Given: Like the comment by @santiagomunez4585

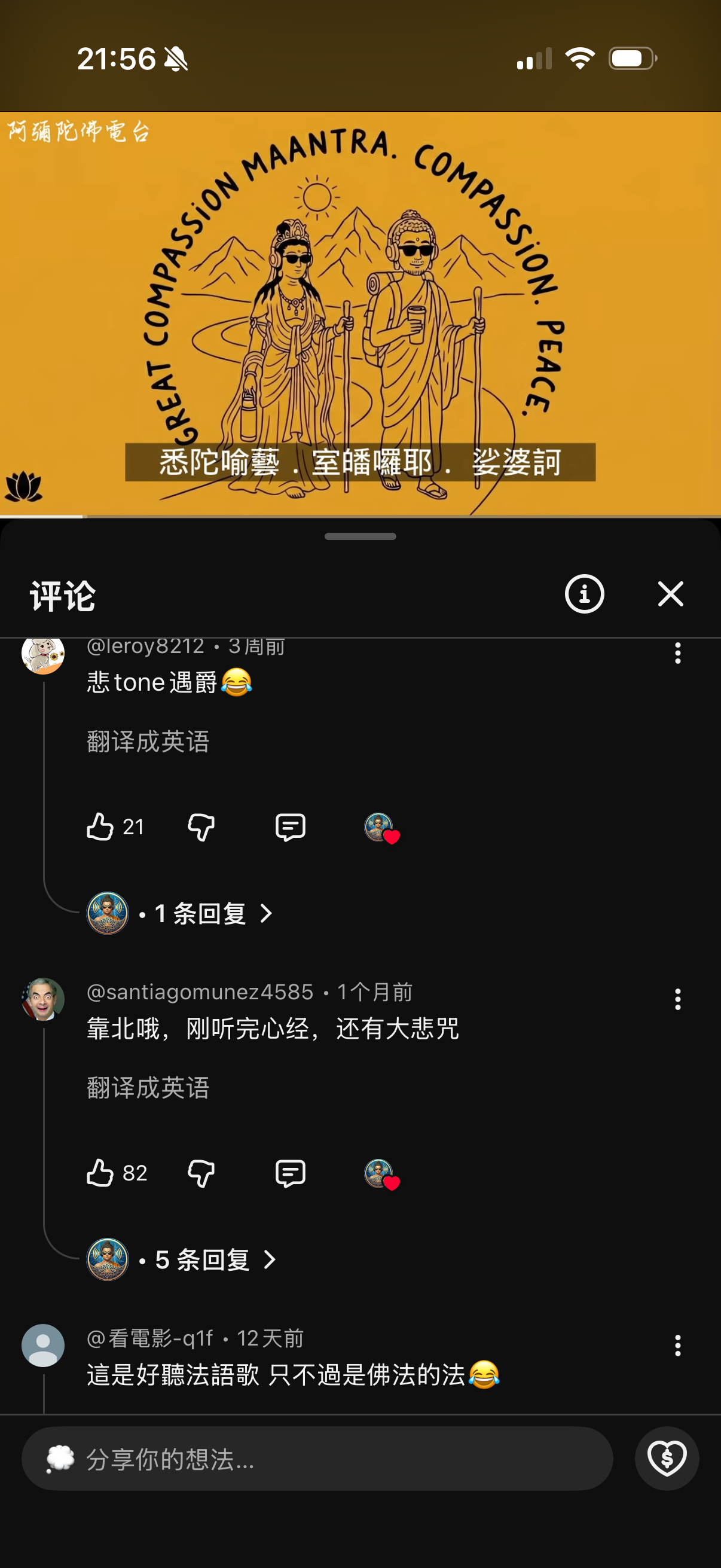Looking at the screenshot, I should (x=100, y=1173).
